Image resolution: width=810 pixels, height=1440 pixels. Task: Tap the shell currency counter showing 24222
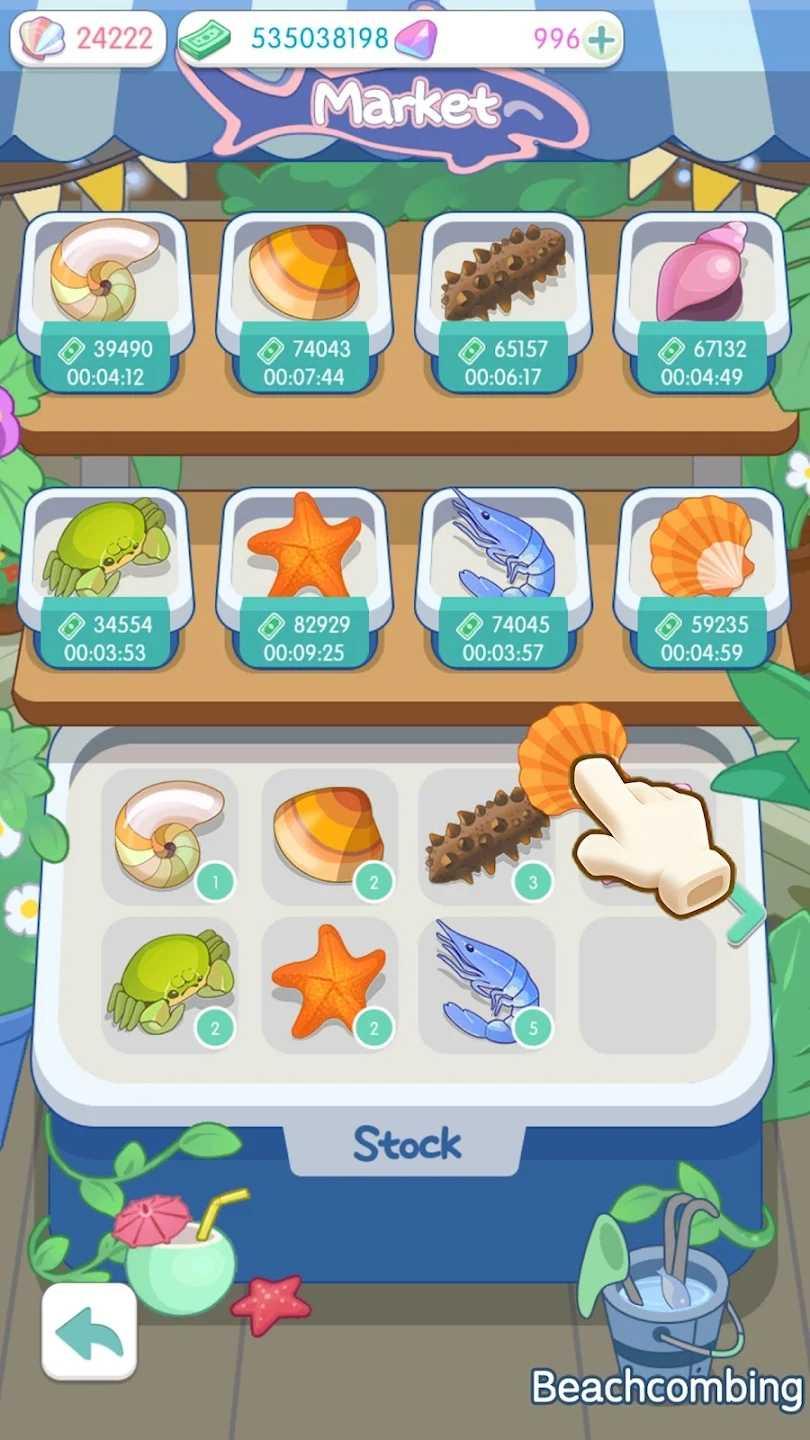coord(85,38)
